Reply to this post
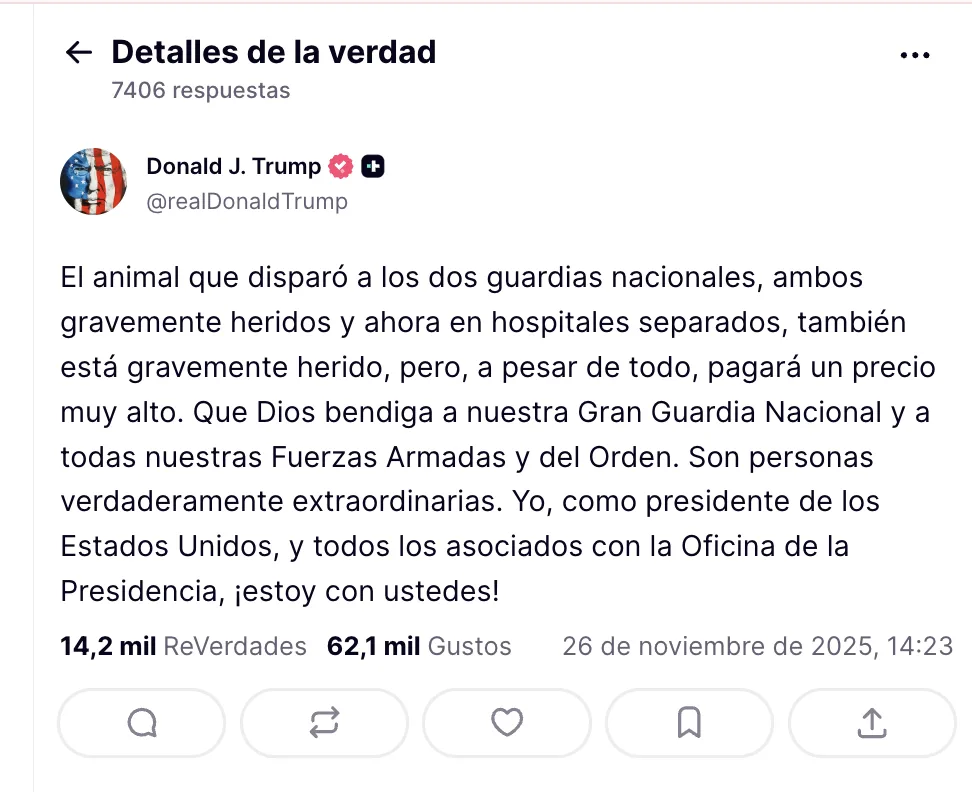The image size is (972, 792). pos(142,722)
